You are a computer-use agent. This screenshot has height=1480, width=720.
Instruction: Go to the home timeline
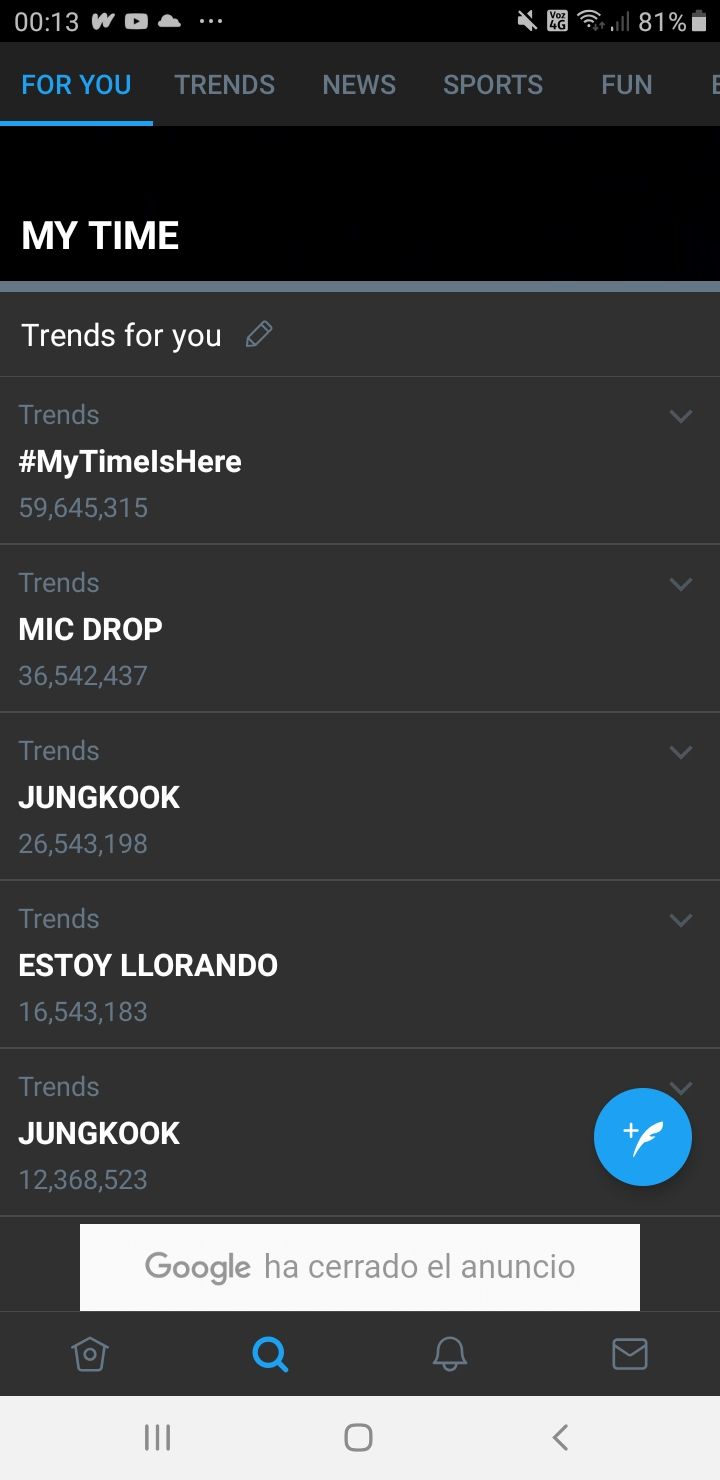[x=90, y=1354]
